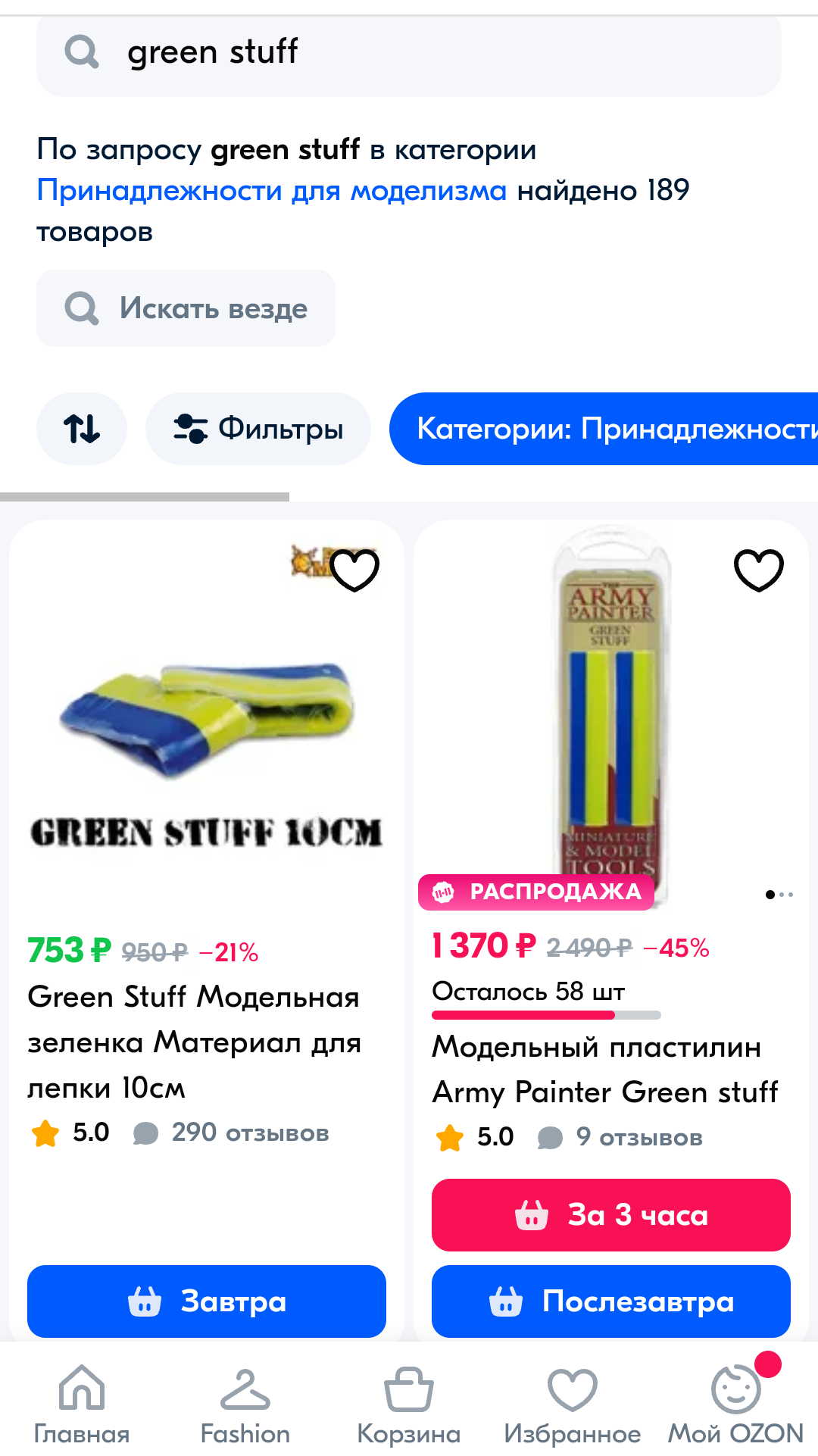The width and height of the screenshot is (818, 1456).
Task: Add Army Painter with Послезавтра delivery
Action: (611, 1301)
